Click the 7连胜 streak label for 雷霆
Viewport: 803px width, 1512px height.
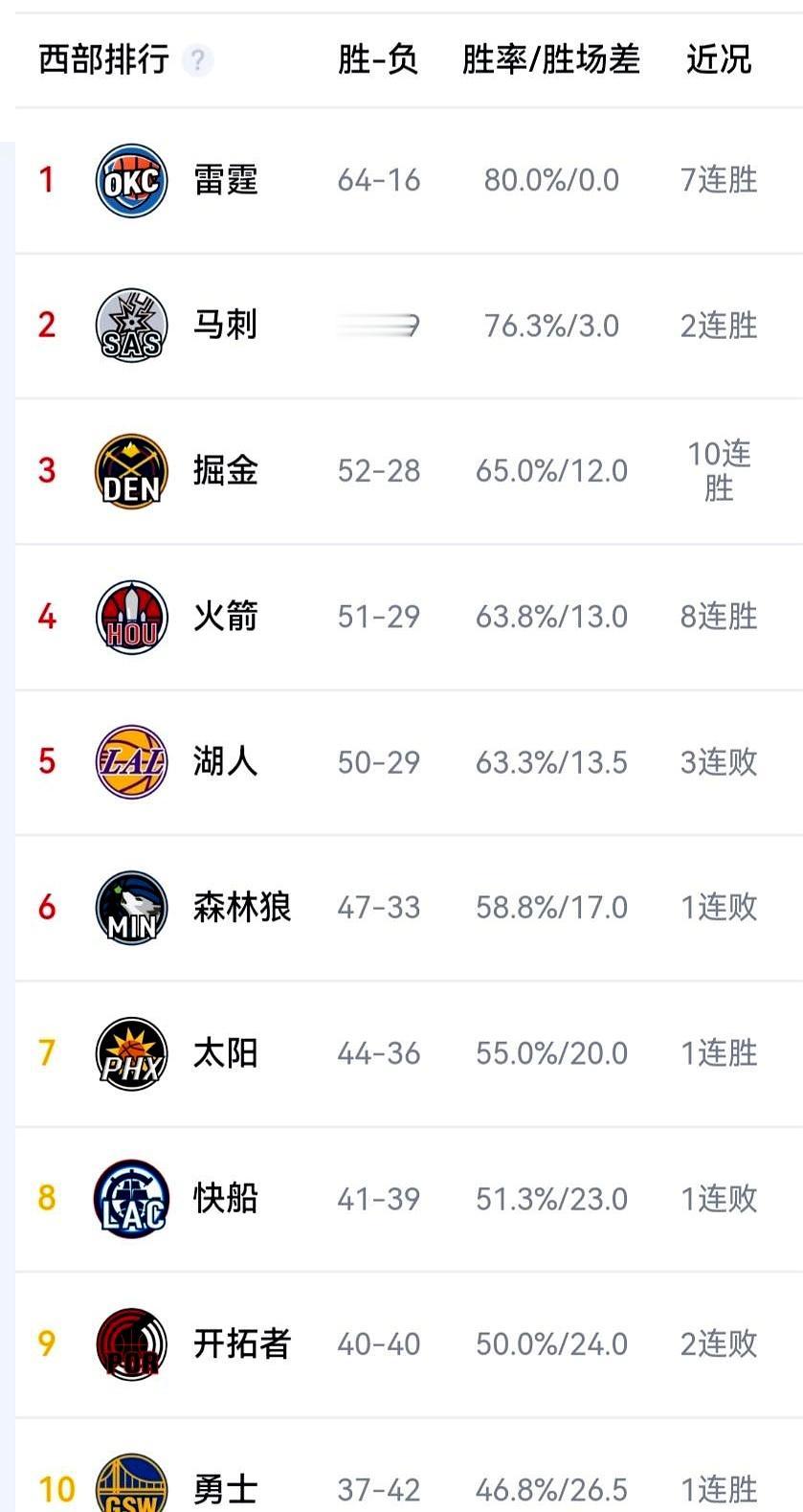click(718, 179)
